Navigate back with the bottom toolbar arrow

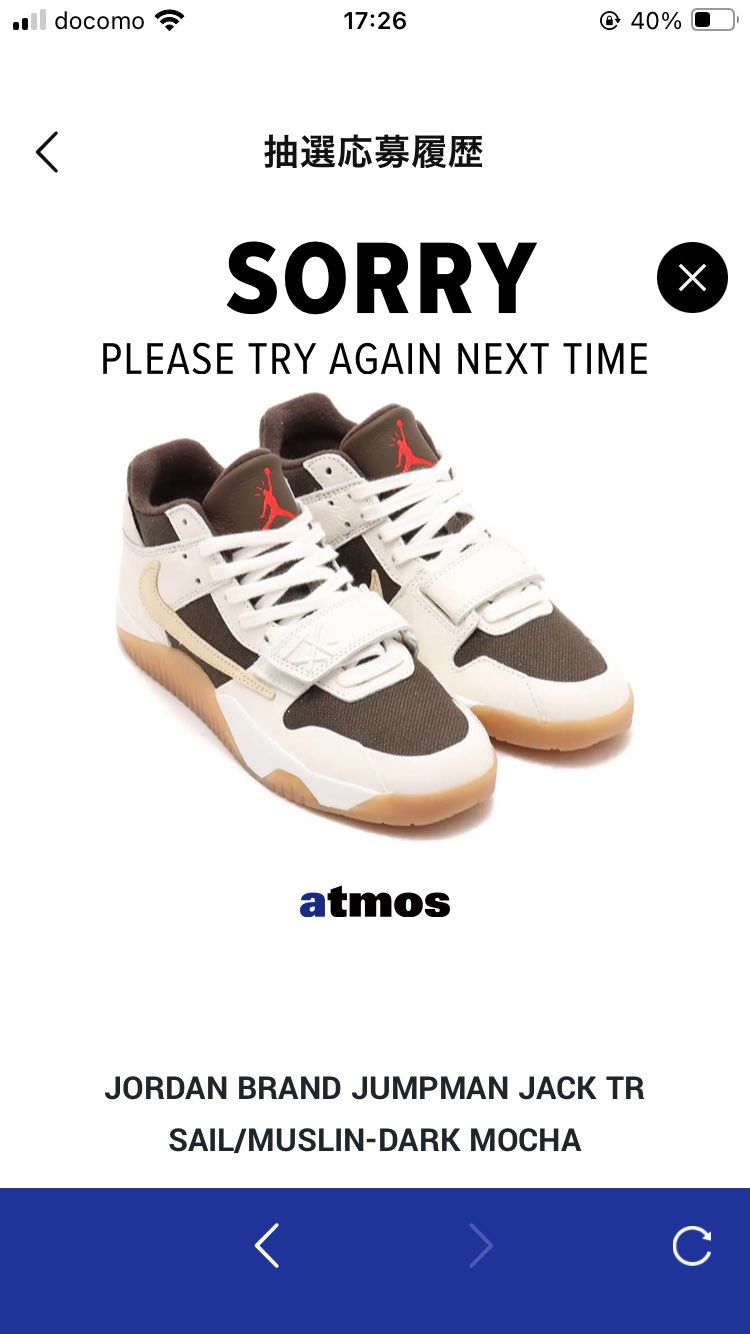pos(266,1246)
